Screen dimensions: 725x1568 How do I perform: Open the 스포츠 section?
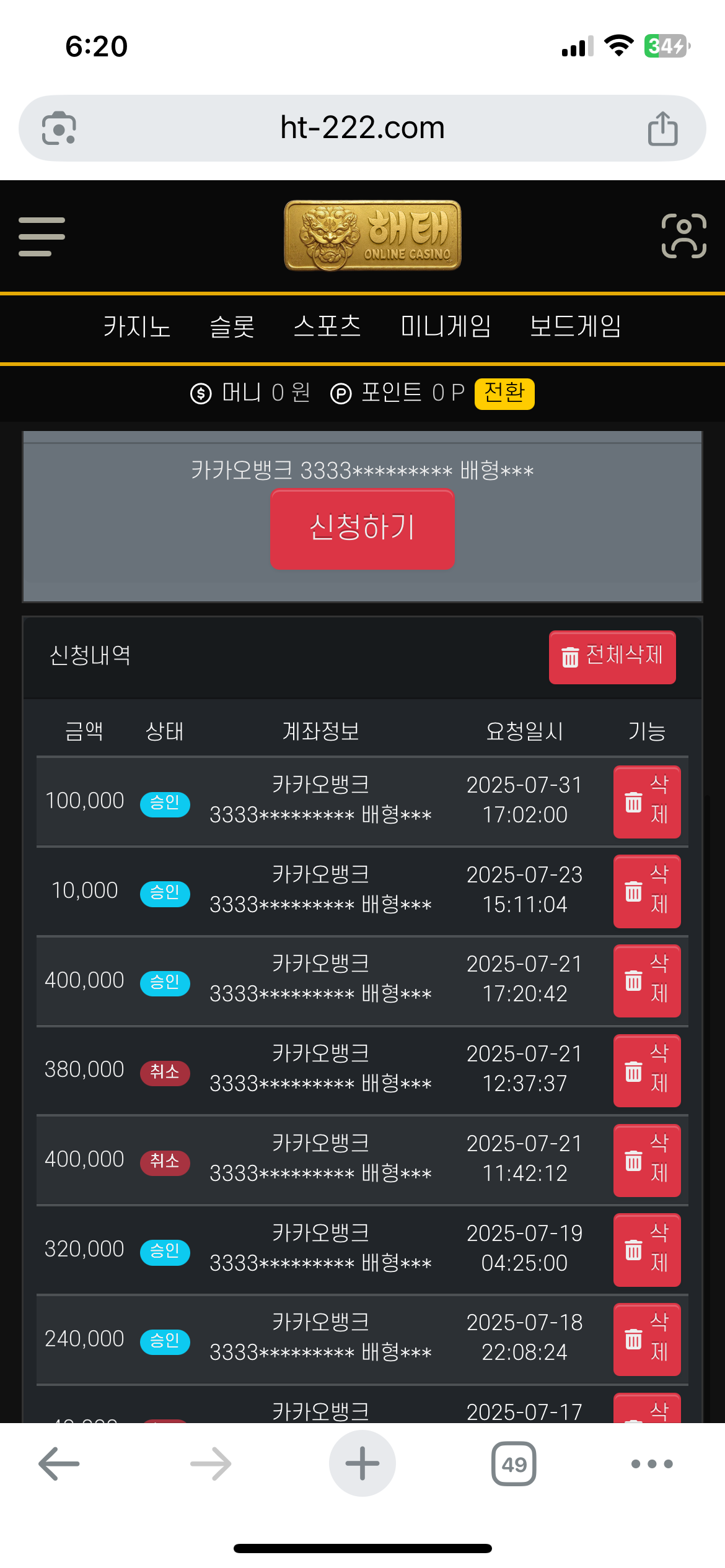pos(327,326)
